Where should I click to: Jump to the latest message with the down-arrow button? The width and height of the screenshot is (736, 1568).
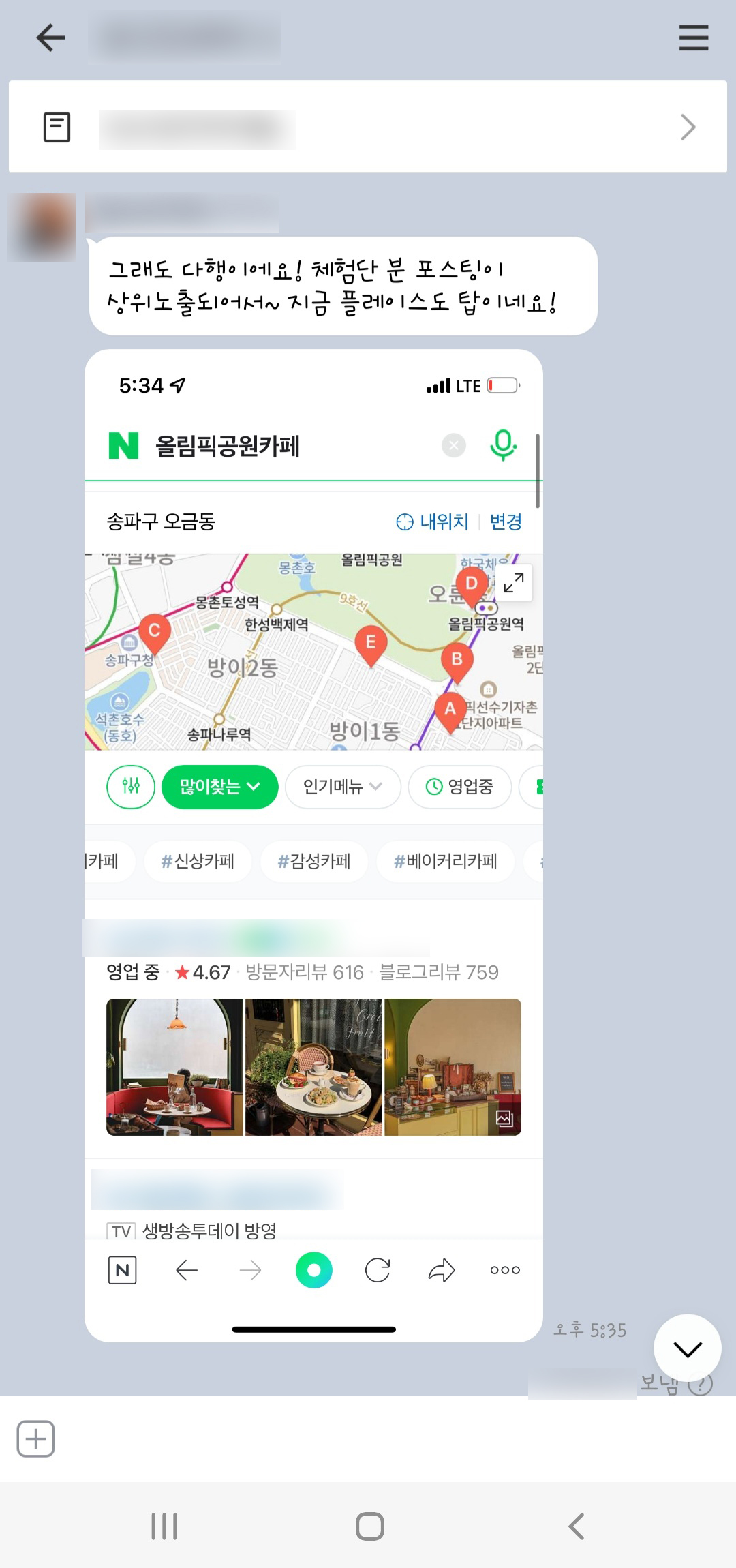coord(687,1348)
